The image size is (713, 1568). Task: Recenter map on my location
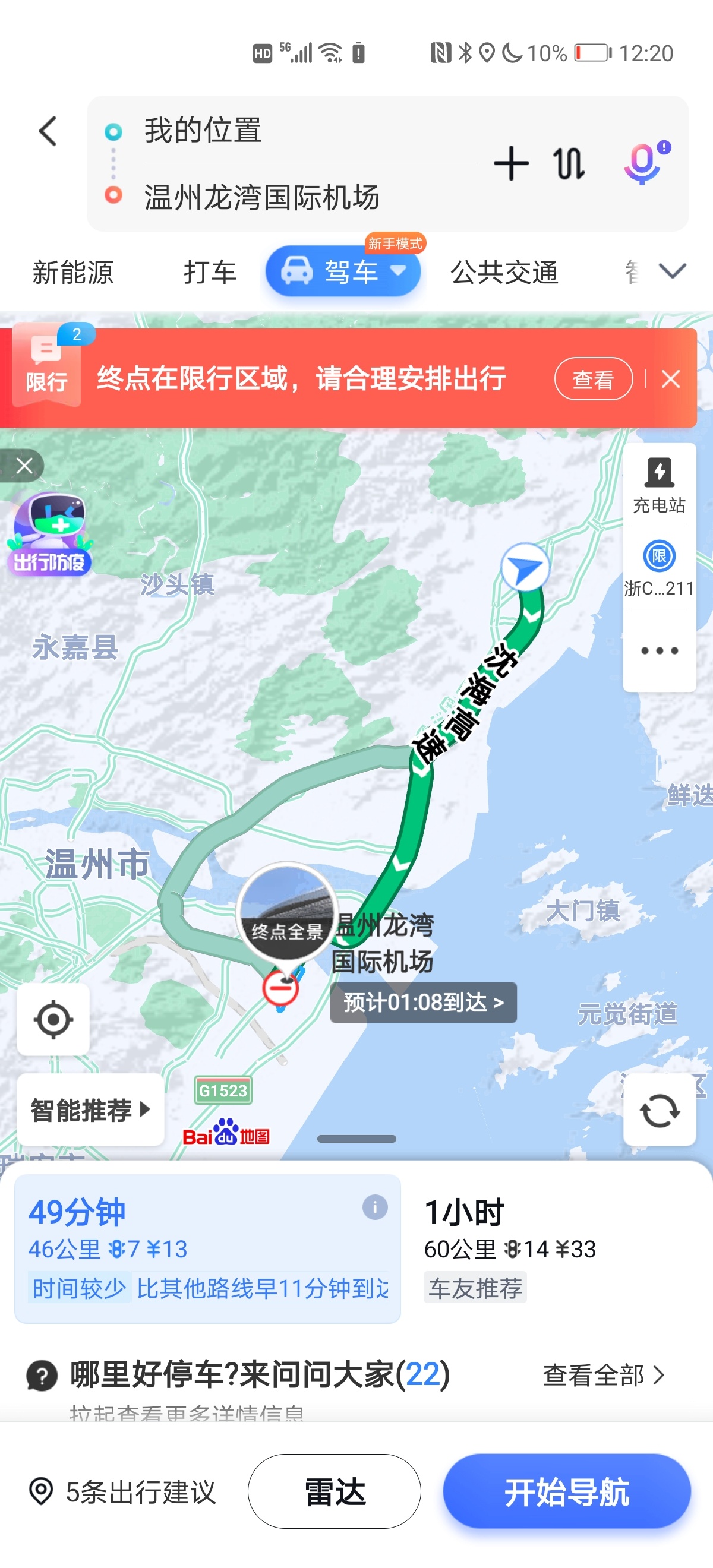53,1019
